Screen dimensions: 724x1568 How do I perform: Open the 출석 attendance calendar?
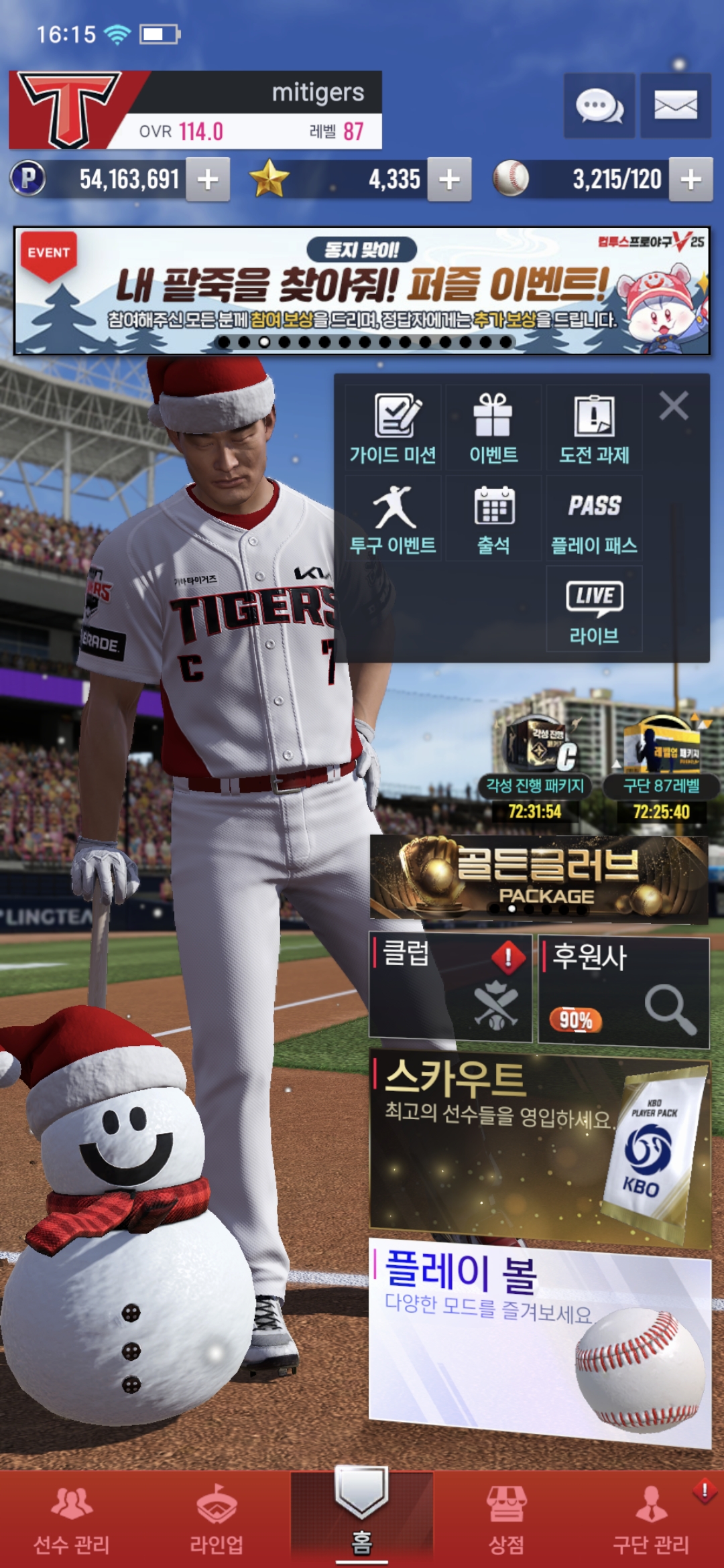click(x=493, y=519)
